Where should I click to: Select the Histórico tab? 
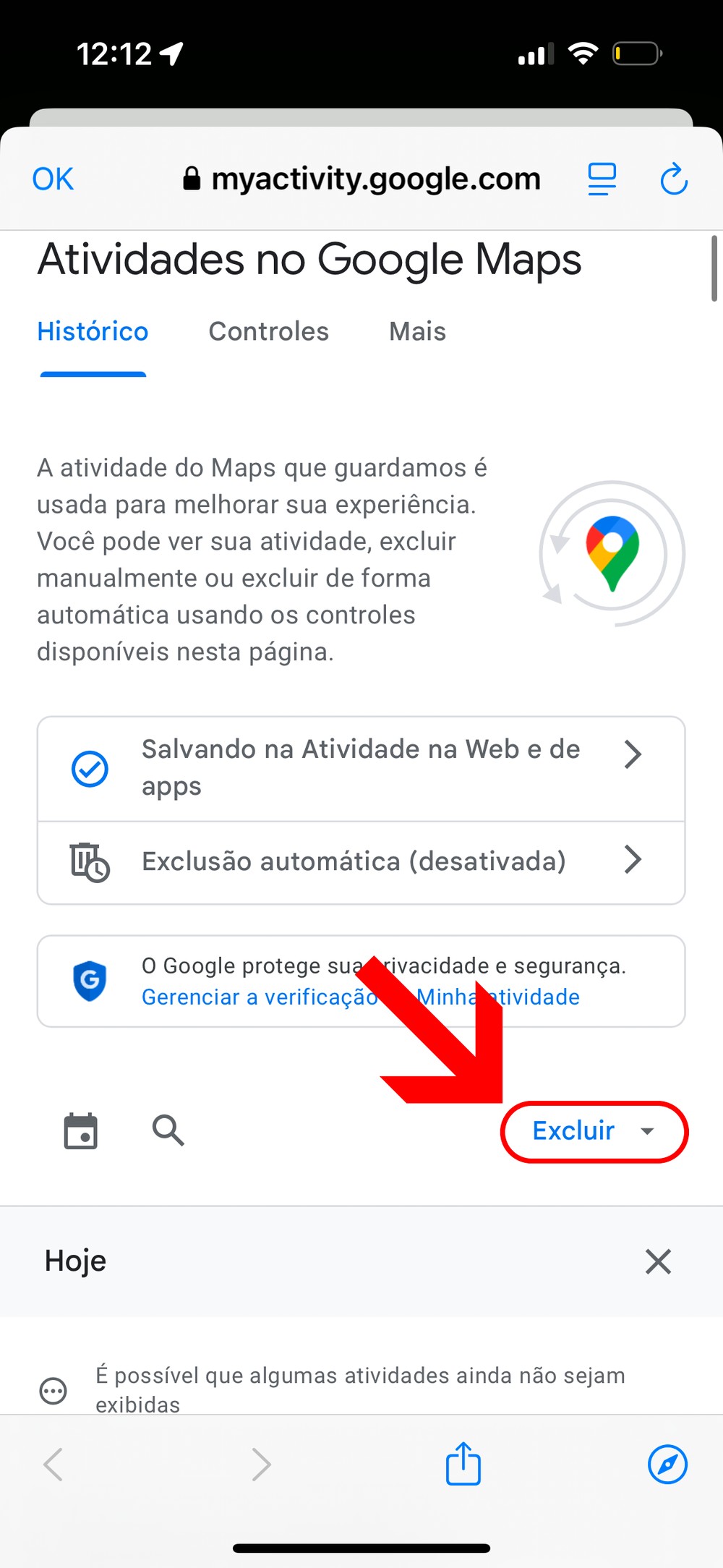93,331
